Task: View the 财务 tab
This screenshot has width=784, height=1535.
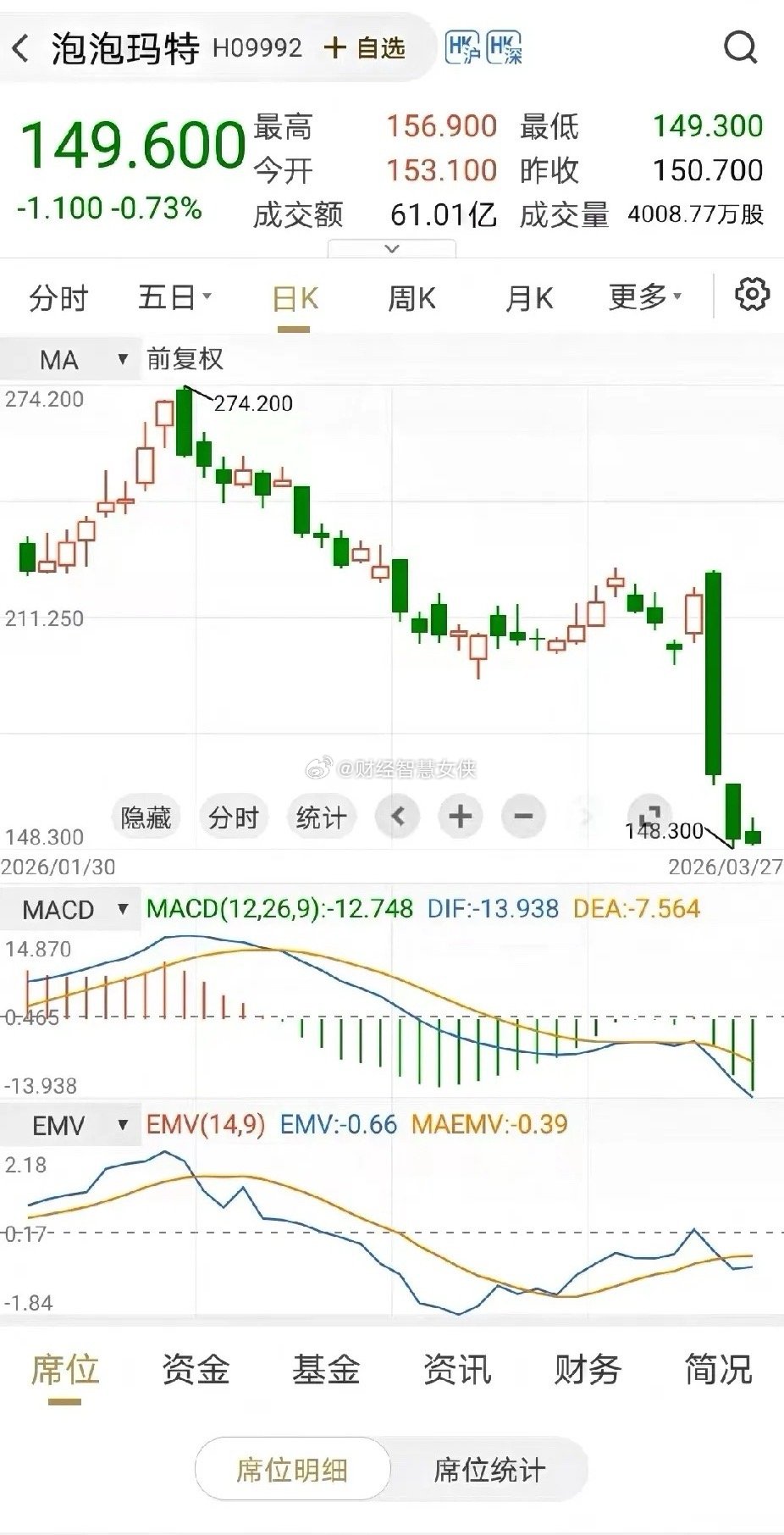Action: [x=588, y=1370]
